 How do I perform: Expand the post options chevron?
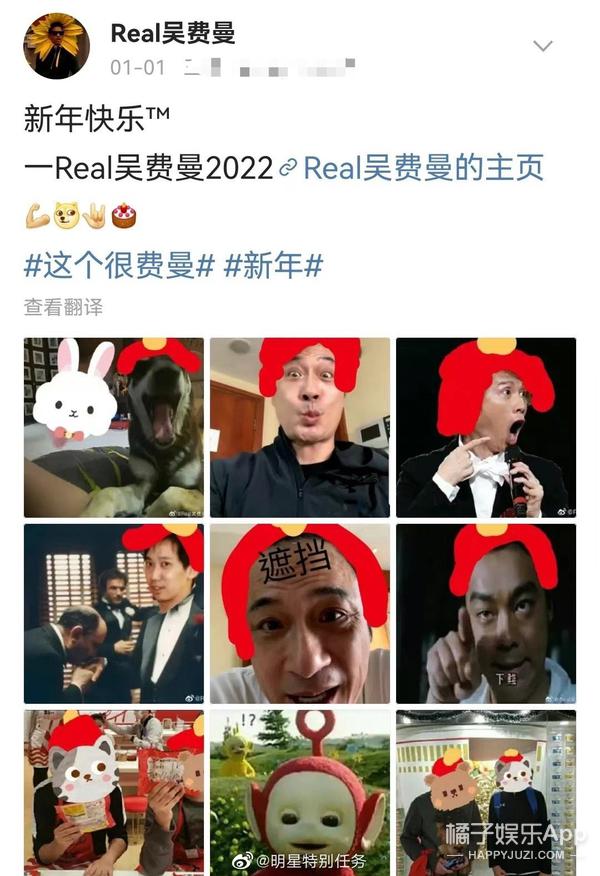click(542, 46)
